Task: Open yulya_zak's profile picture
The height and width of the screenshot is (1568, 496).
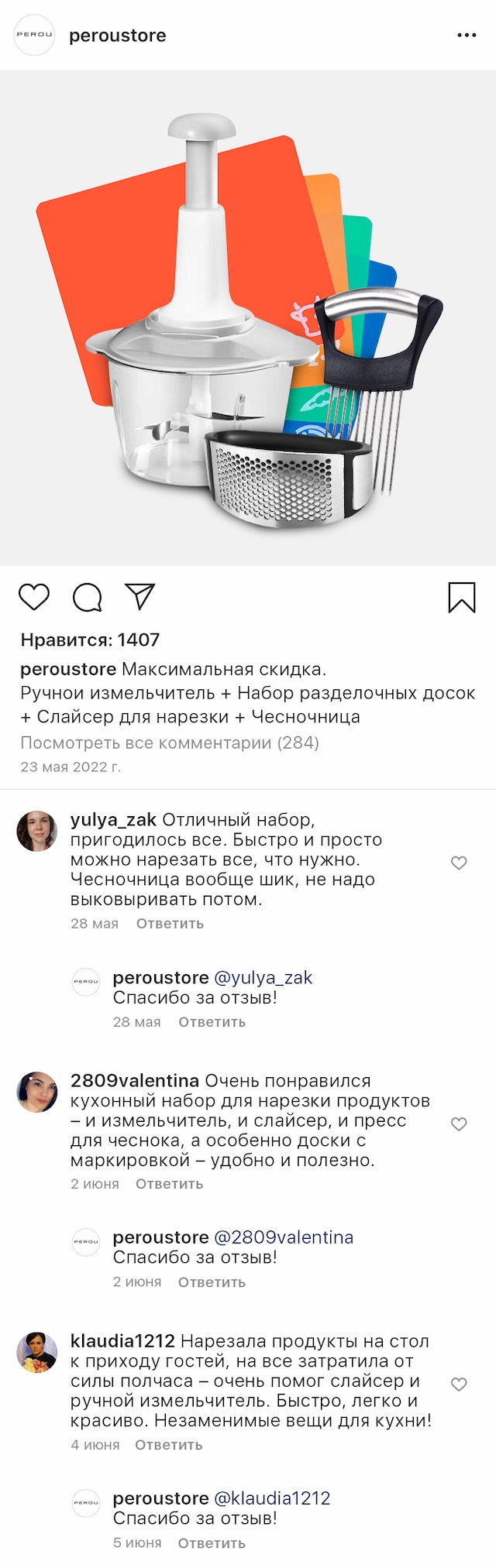Action: pos(37,832)
